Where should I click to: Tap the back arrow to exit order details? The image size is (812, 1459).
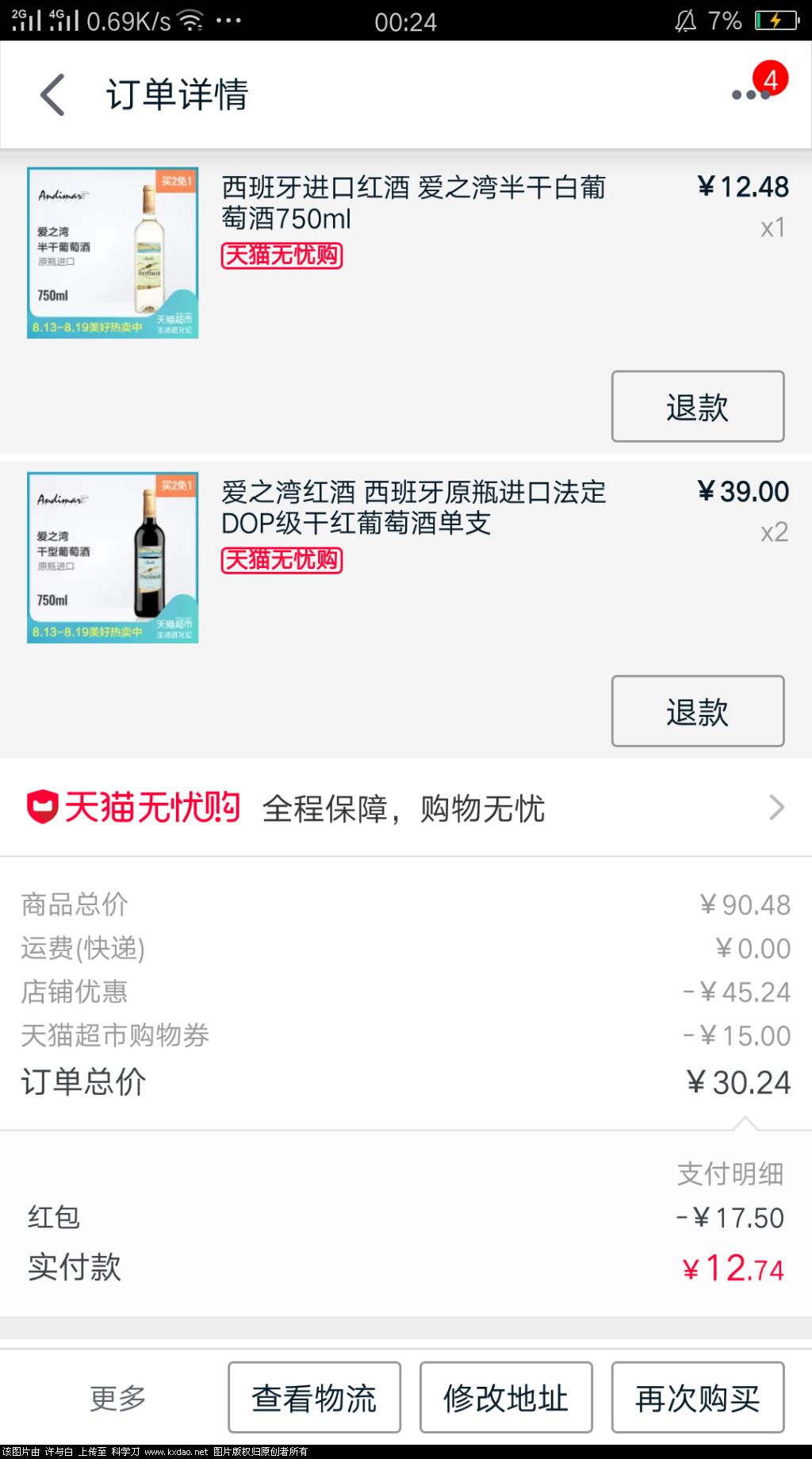pyautogui.click(x=51, y=94)
